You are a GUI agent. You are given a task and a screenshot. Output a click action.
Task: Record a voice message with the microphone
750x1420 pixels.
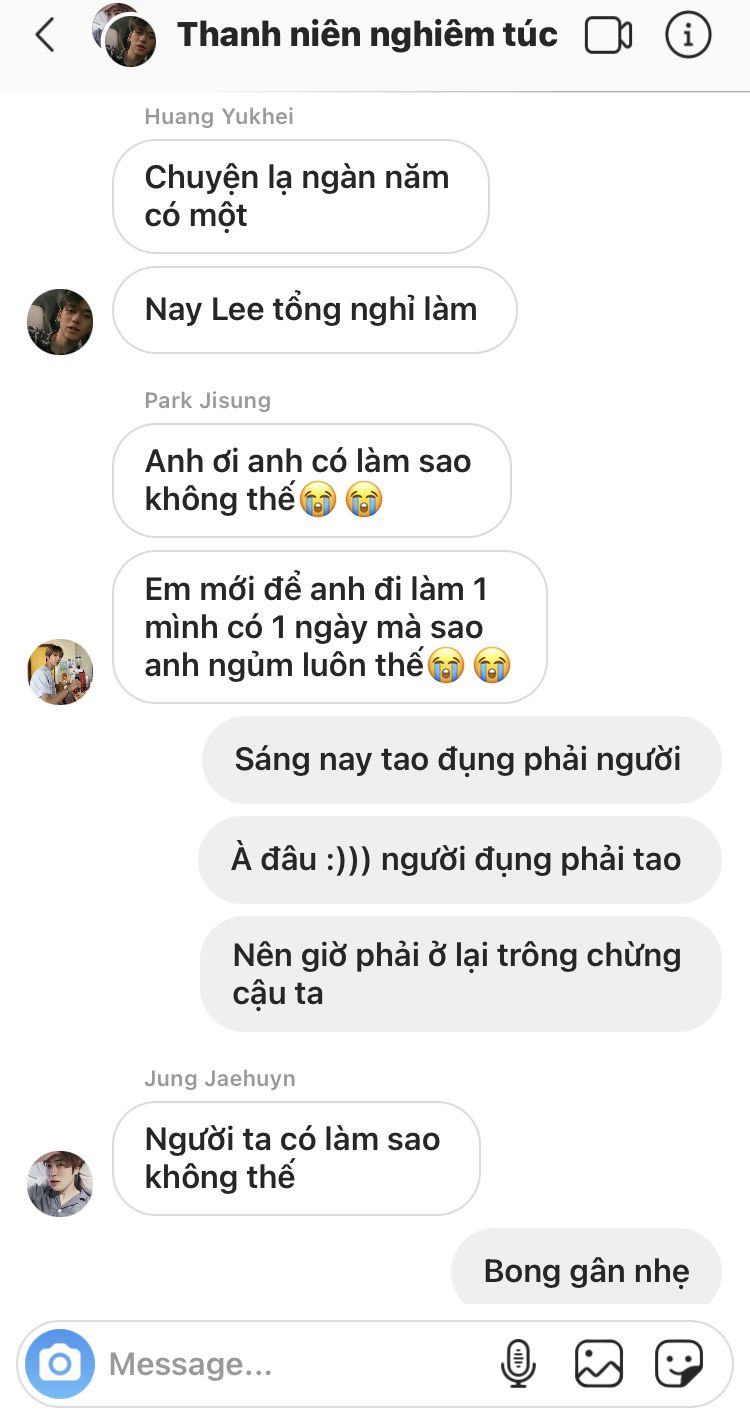(518, 1364)
